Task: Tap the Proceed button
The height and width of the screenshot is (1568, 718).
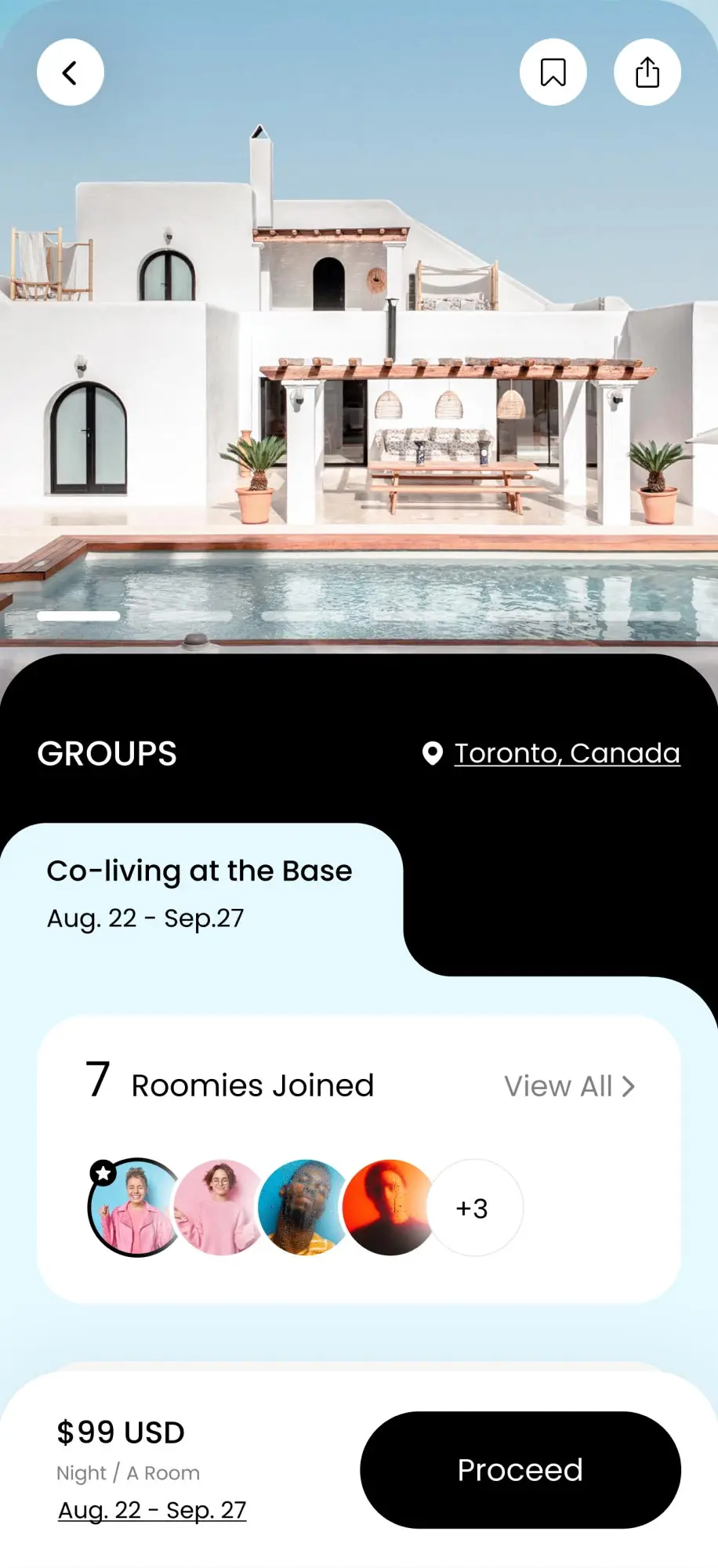Action: tap(520, 1470)
